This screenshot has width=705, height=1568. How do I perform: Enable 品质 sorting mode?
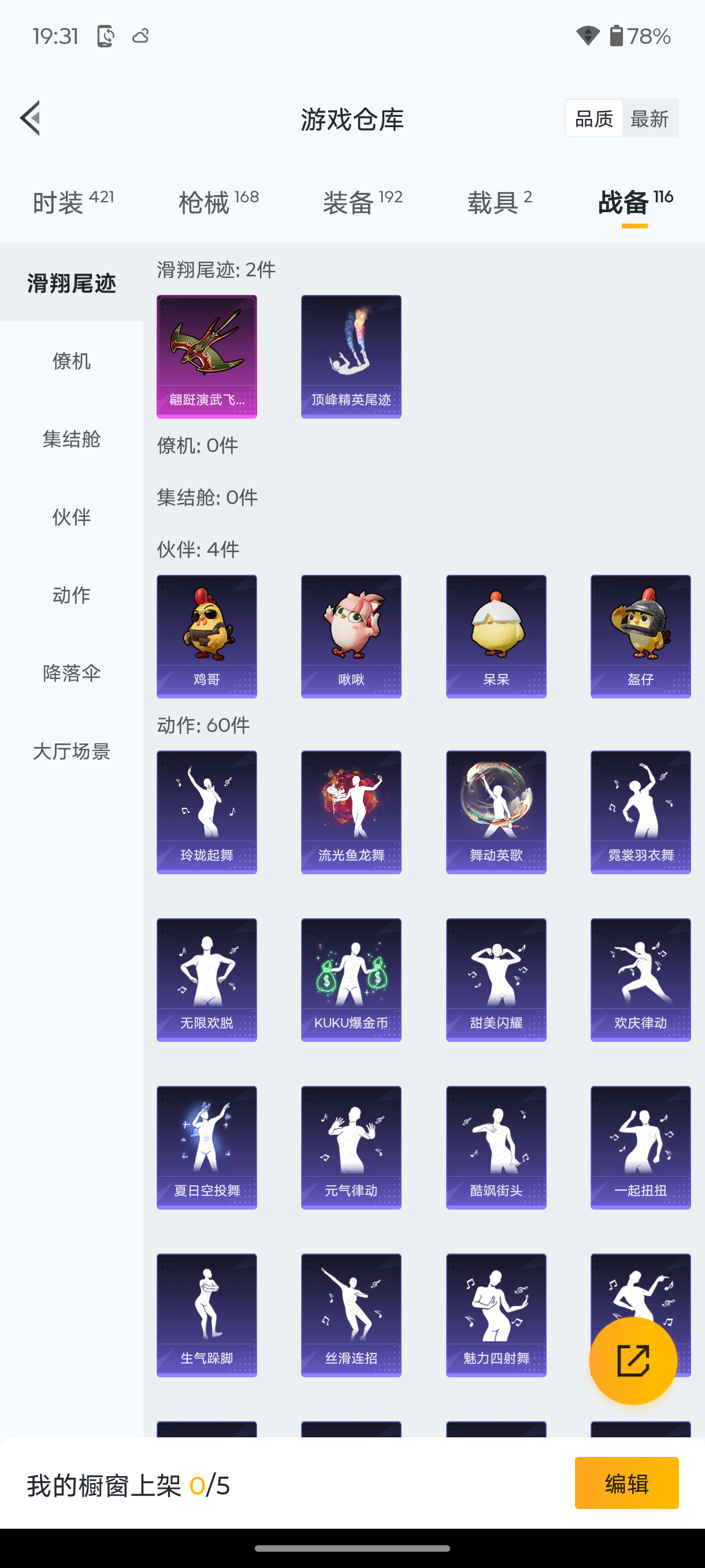[x=593, y=117]
